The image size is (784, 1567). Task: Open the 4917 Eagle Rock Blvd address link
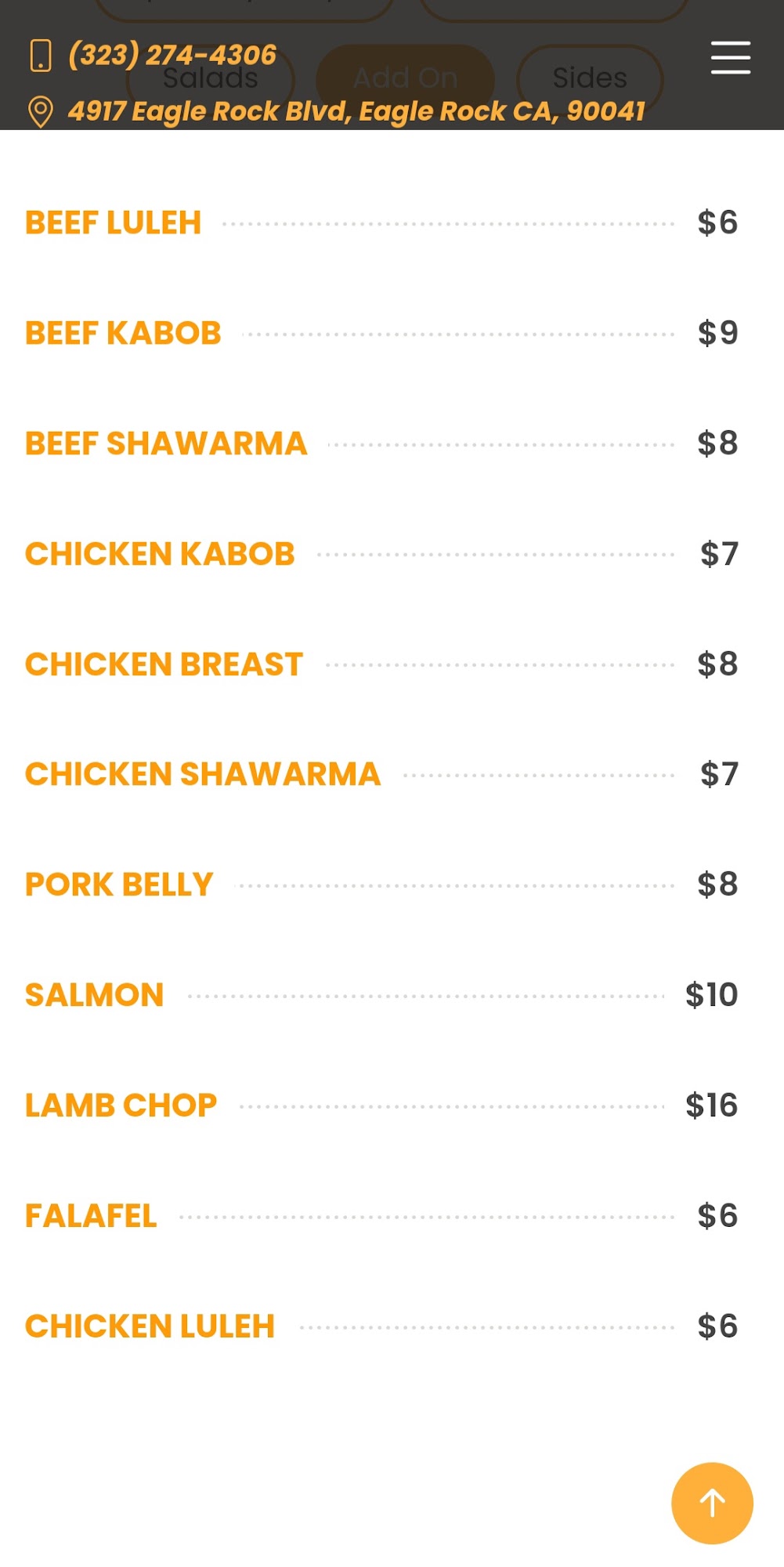tap(356, 111)
